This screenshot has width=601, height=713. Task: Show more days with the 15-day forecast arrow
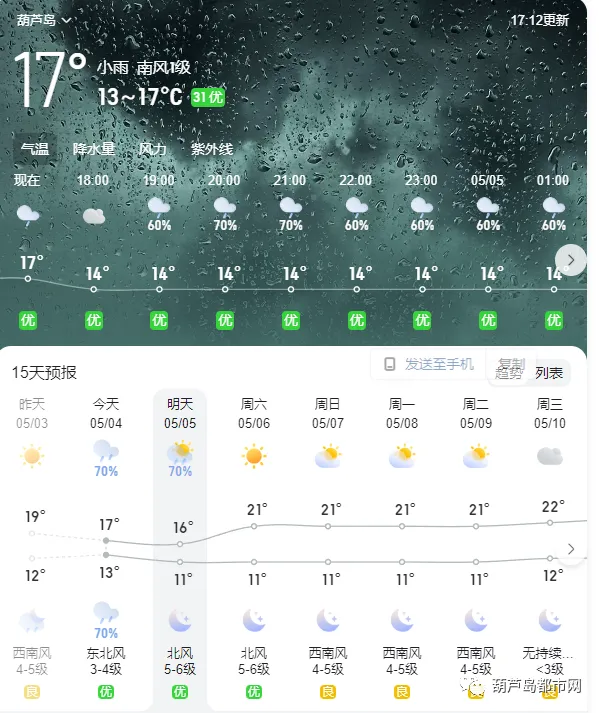[571, 549]
